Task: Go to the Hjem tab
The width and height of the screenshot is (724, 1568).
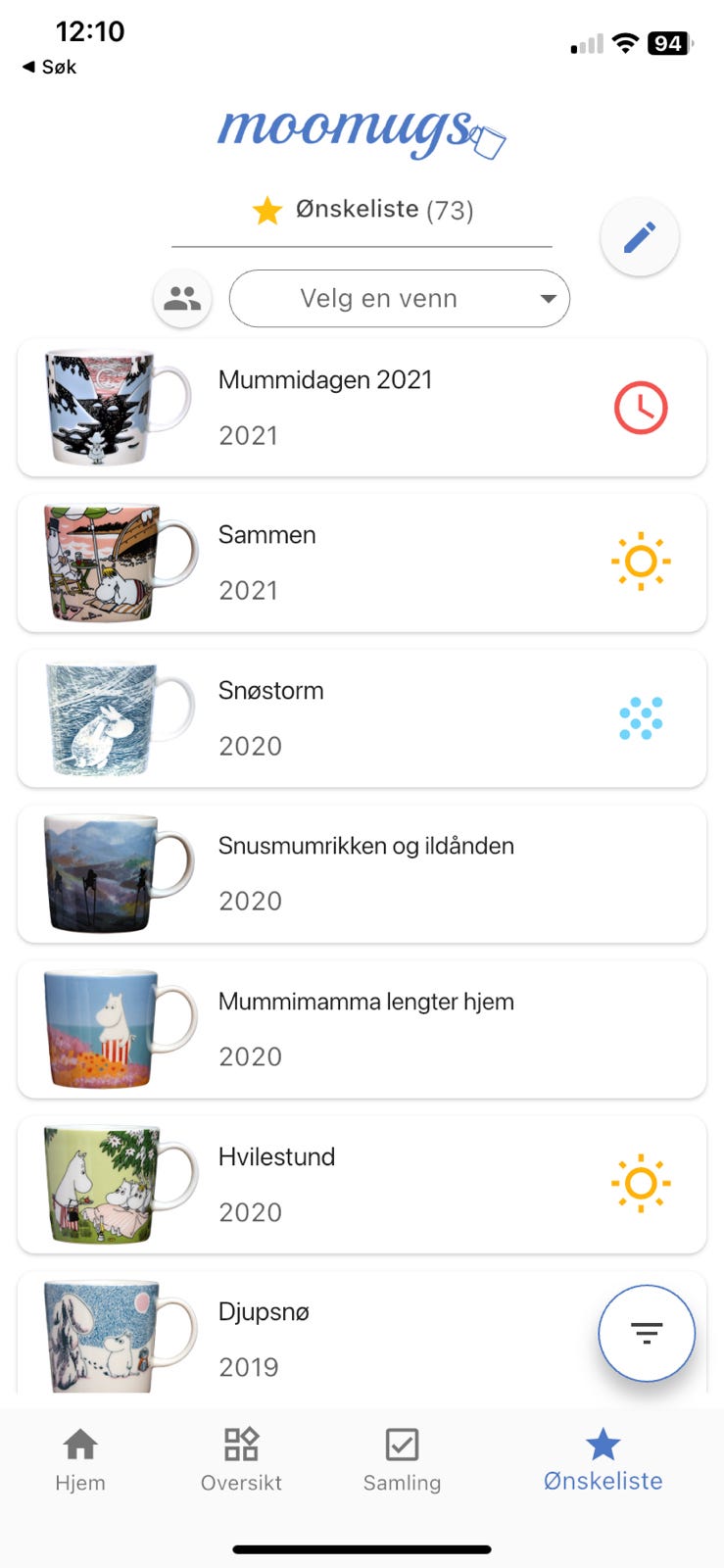Action: [x=80, y=1459]
